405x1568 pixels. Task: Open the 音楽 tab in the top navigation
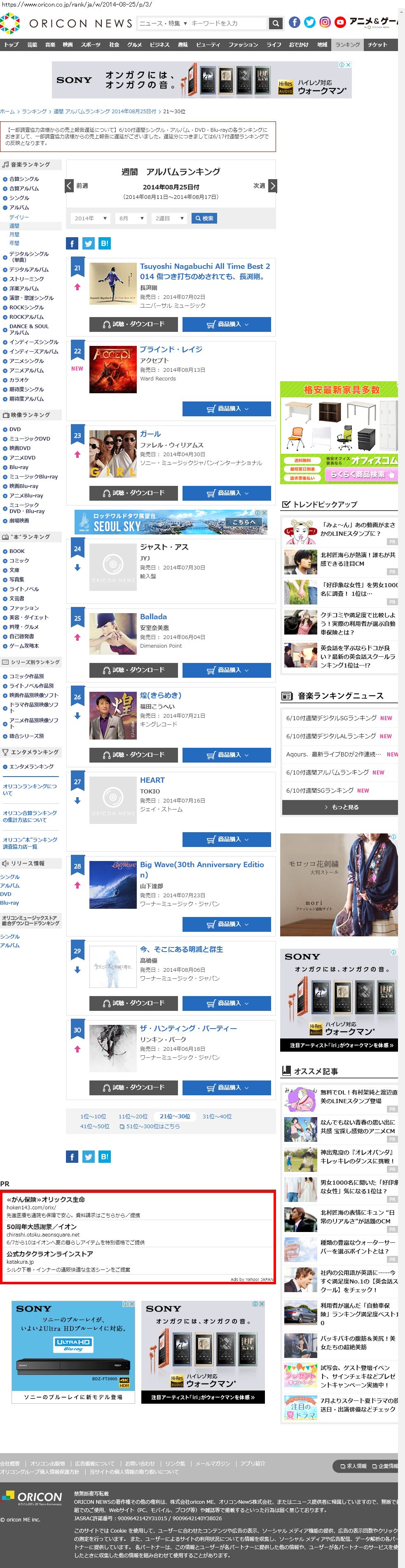[50, 45]
